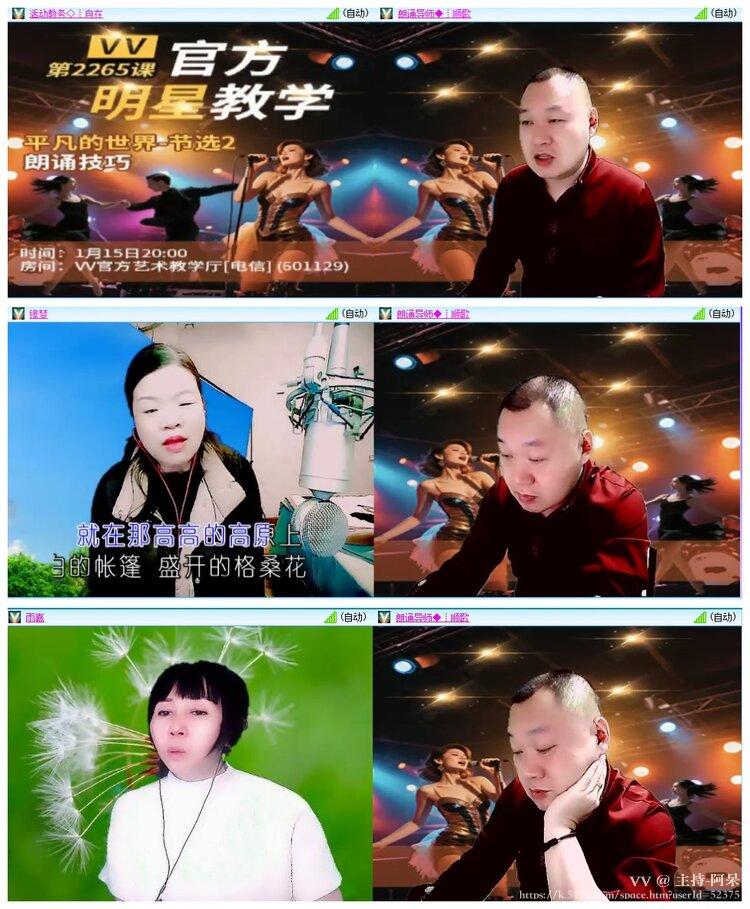Open 活动韵务◇！自在's profile from the header
The image size is (750, 909).
tap(65, 12)
